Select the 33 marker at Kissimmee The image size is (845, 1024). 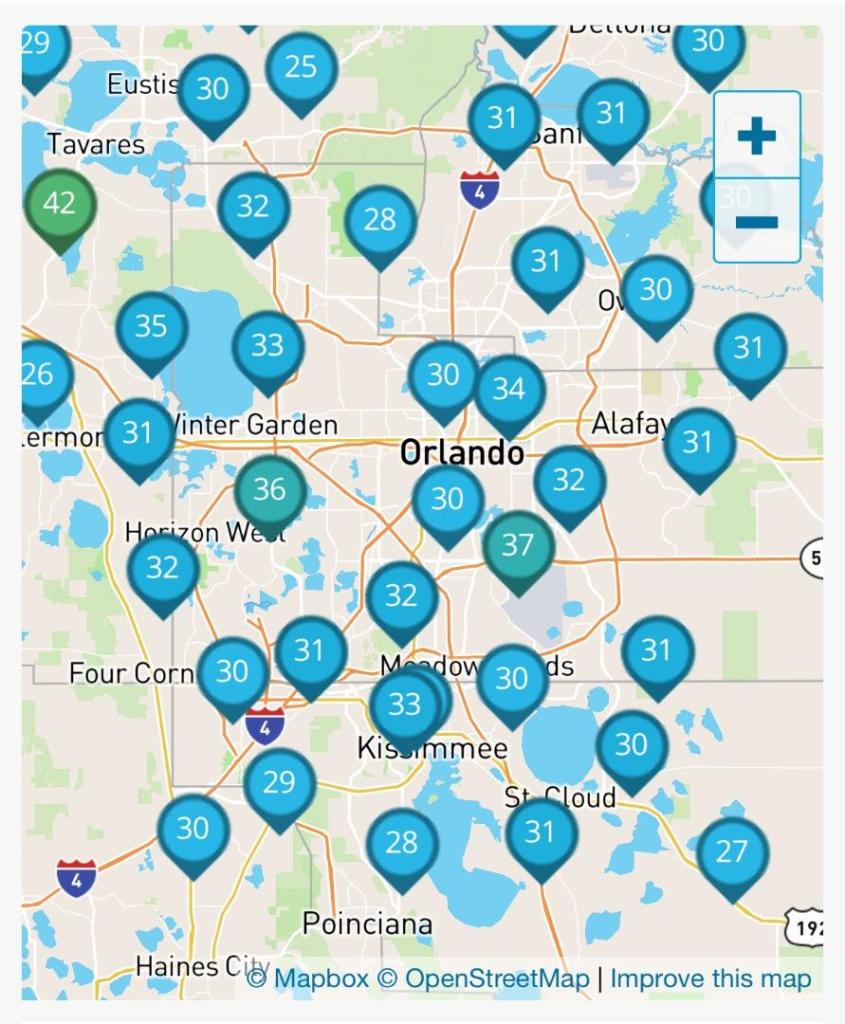click(403, 705)
